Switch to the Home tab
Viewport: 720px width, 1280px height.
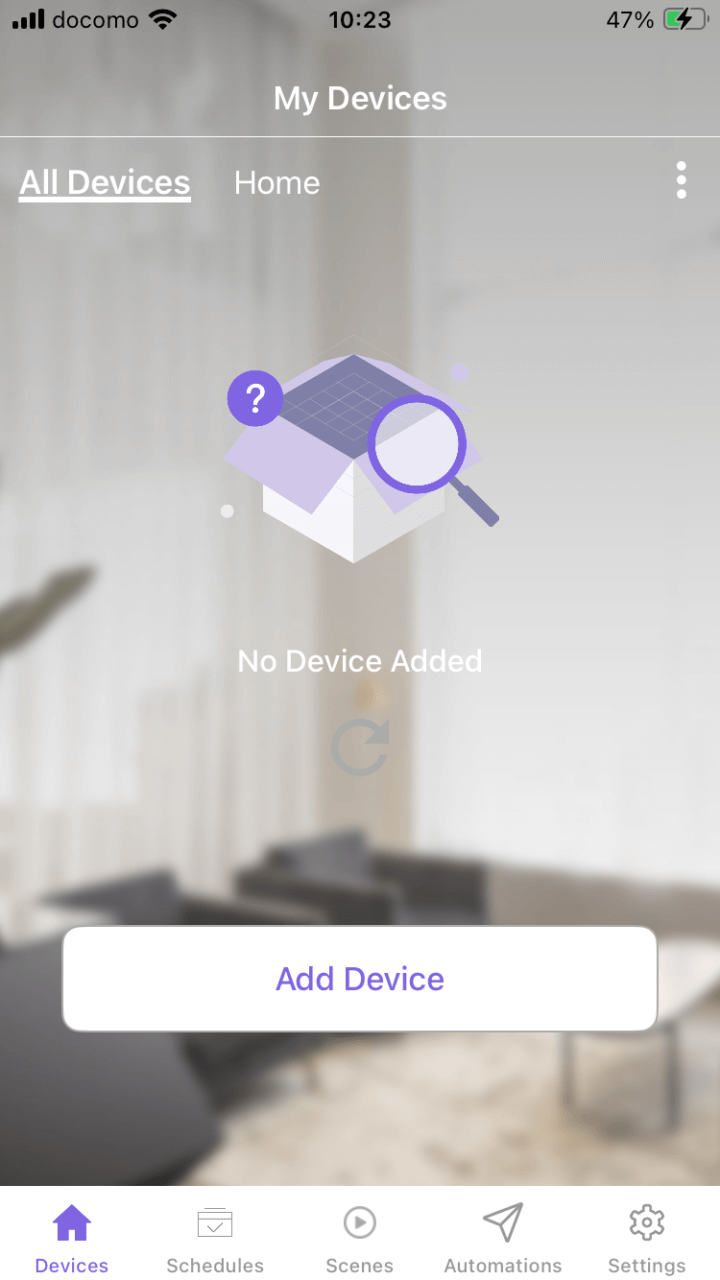click(277, 183)
